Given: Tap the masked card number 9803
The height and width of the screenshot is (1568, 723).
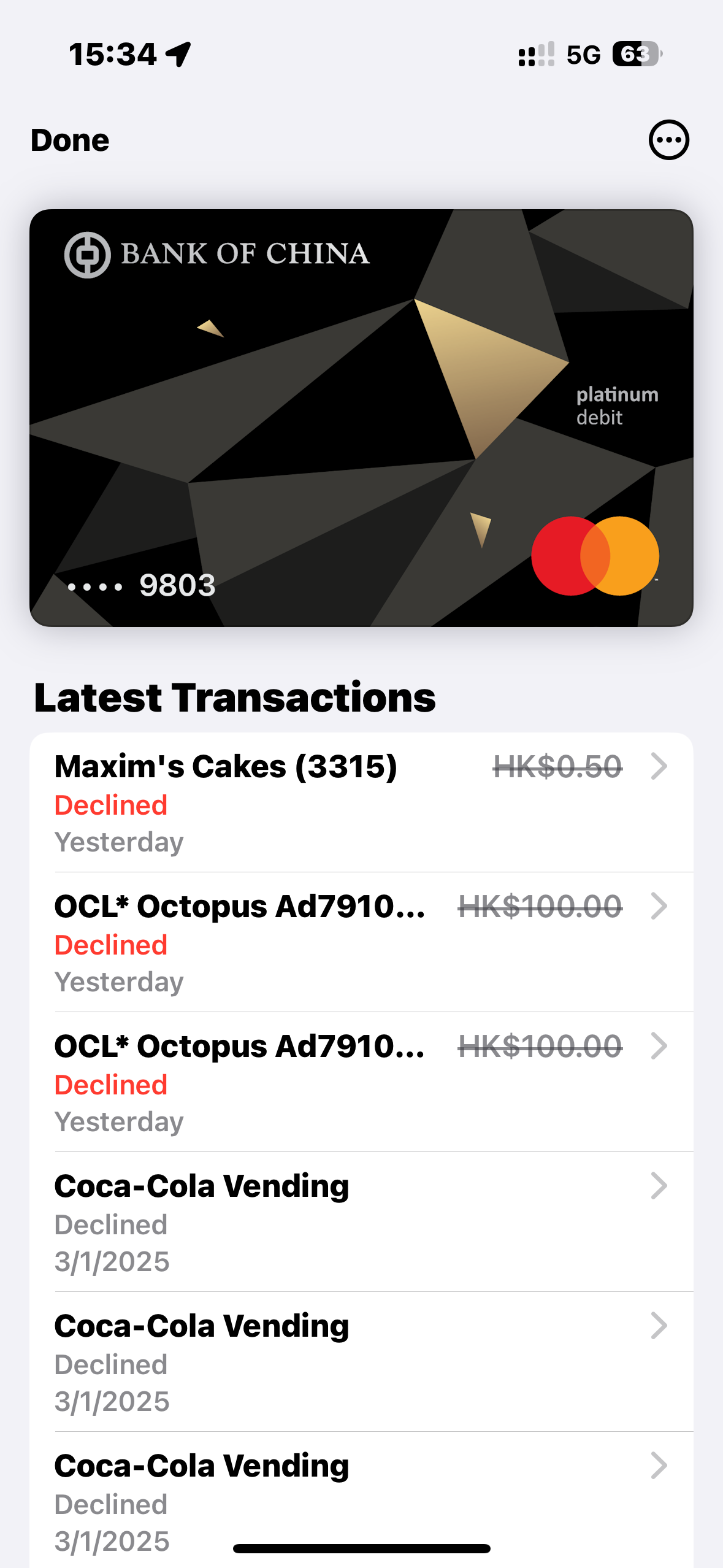Looking at the screenshot, I should pyautogui.click(x=140, y=584).
